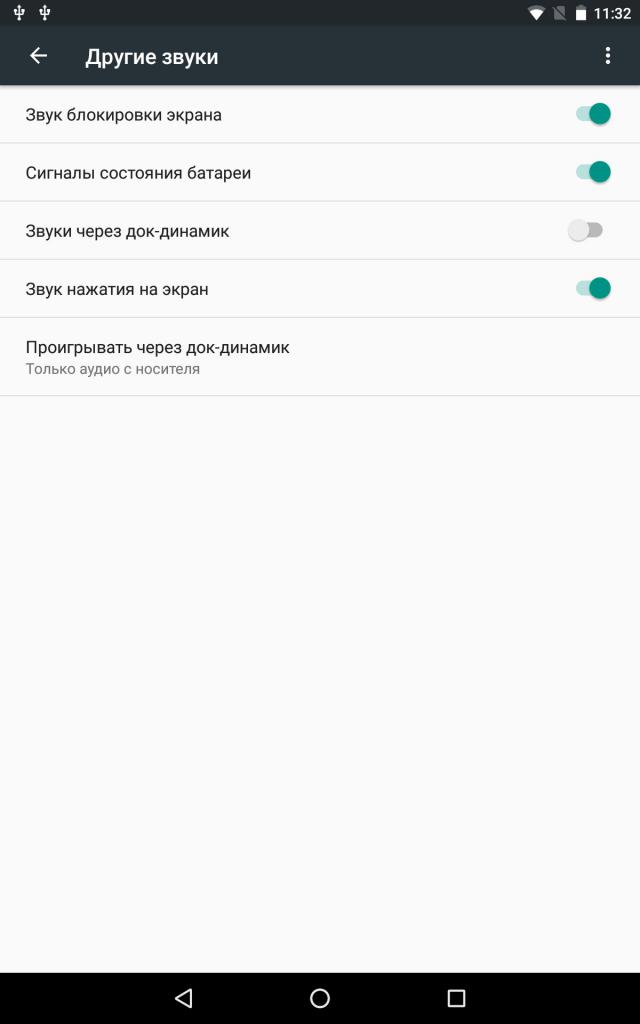Image resolution: width=640 pixels, height=1024 pixels.
Task: Disable Звук блокировки экрана toggle
Action: [592, 114]
